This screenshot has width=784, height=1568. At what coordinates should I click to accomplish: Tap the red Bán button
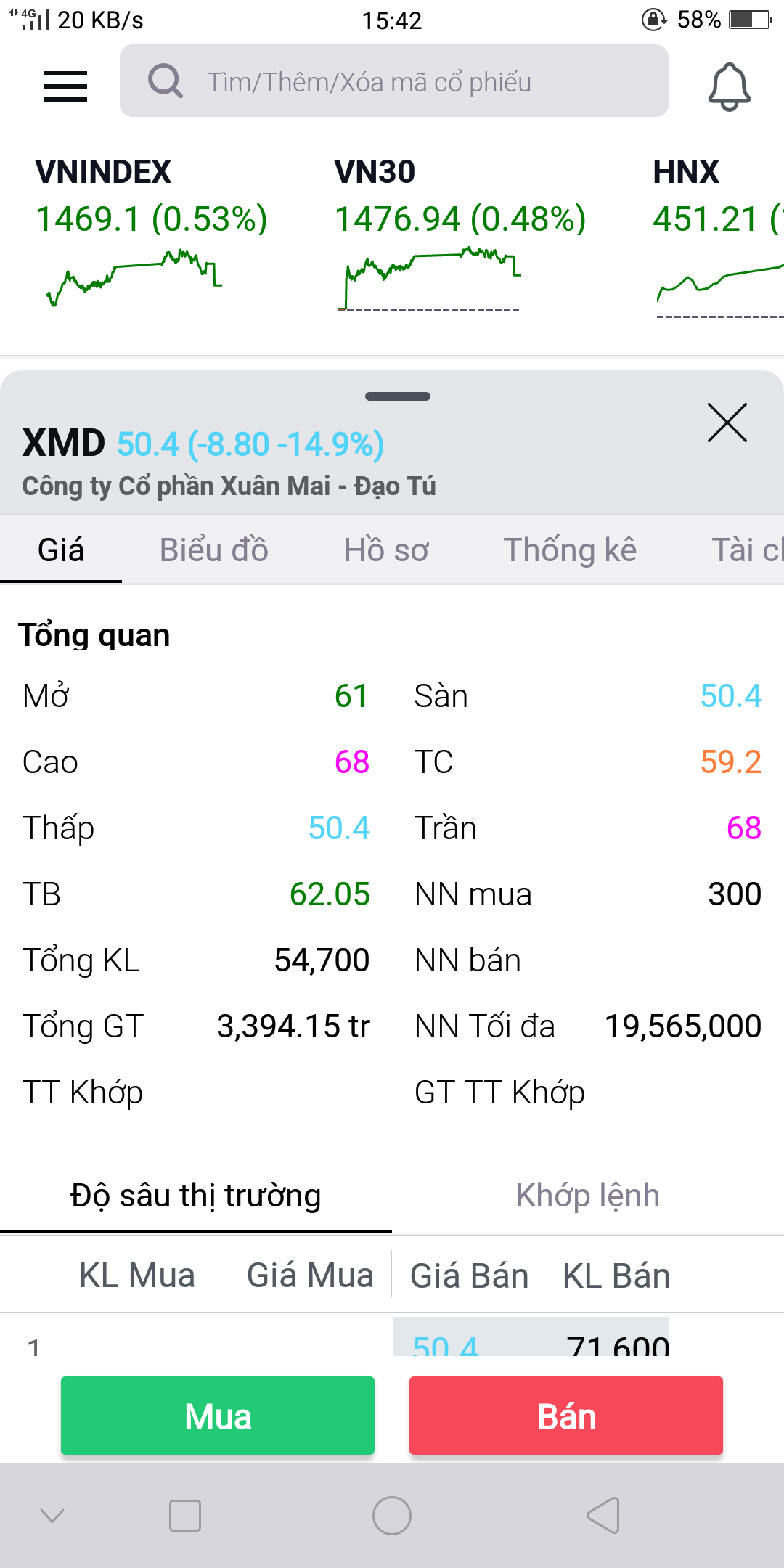[x=566, y=1416]
